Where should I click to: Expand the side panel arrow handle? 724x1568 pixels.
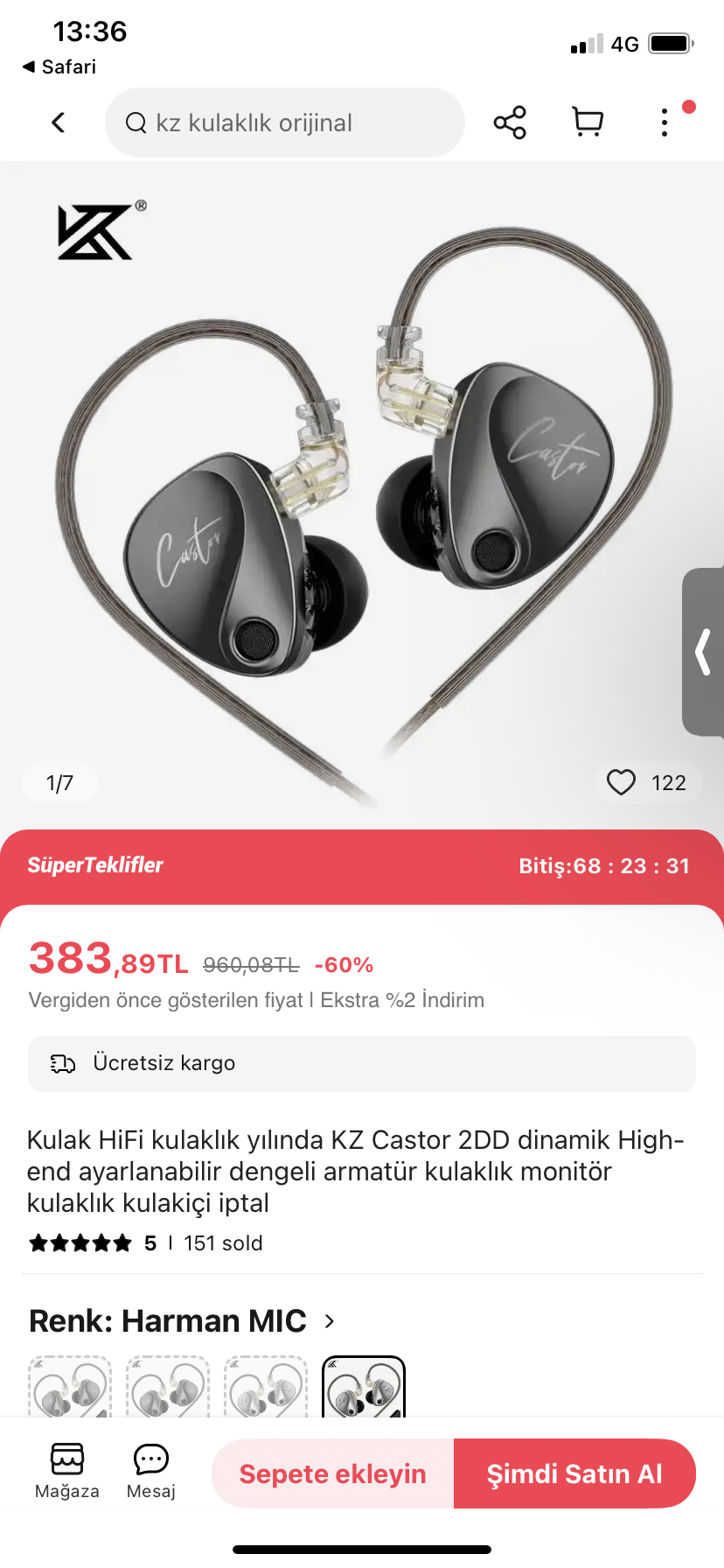[703, 652]
